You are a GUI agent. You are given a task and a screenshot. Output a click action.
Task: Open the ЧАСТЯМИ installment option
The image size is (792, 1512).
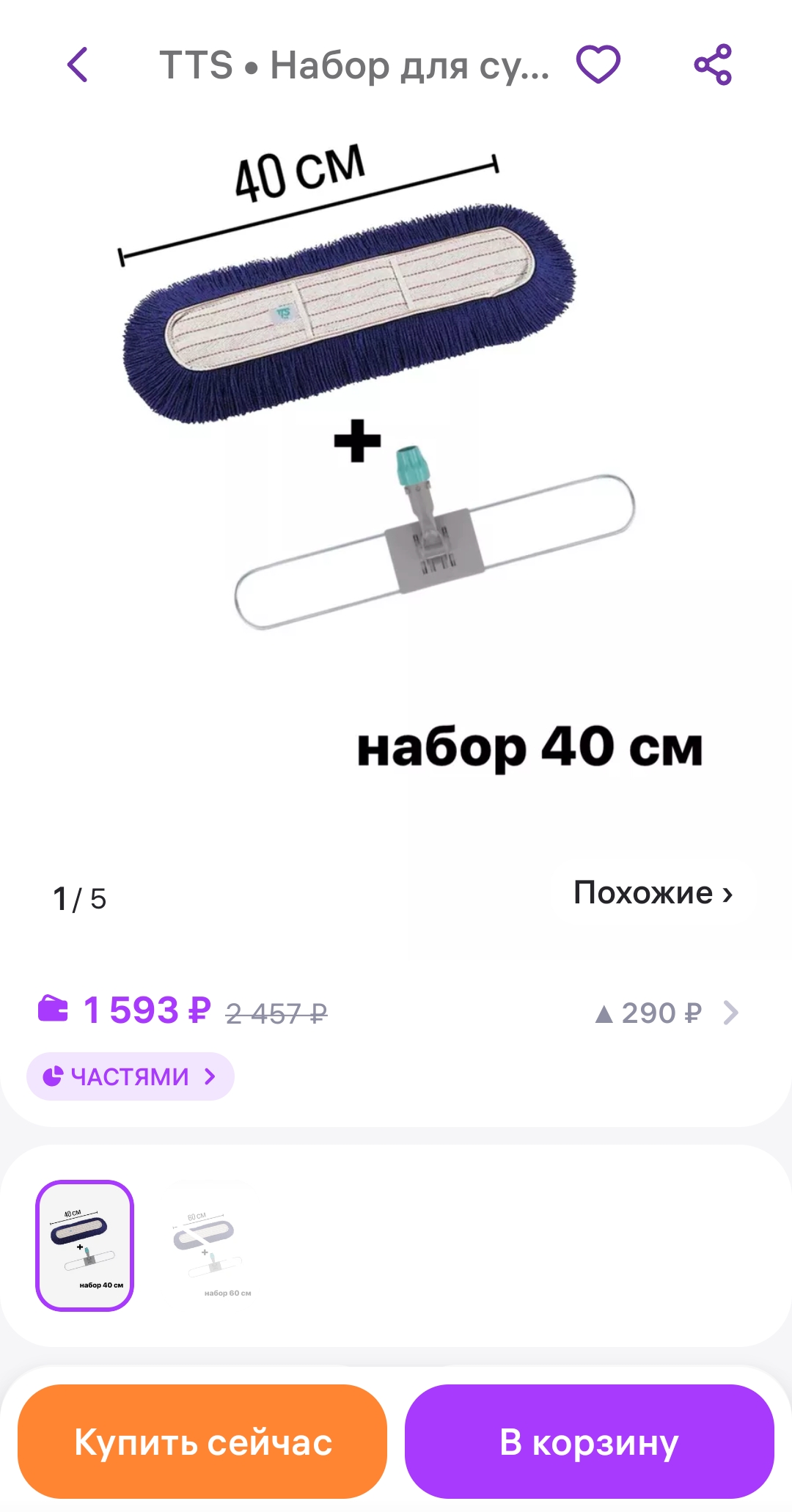131,1076
